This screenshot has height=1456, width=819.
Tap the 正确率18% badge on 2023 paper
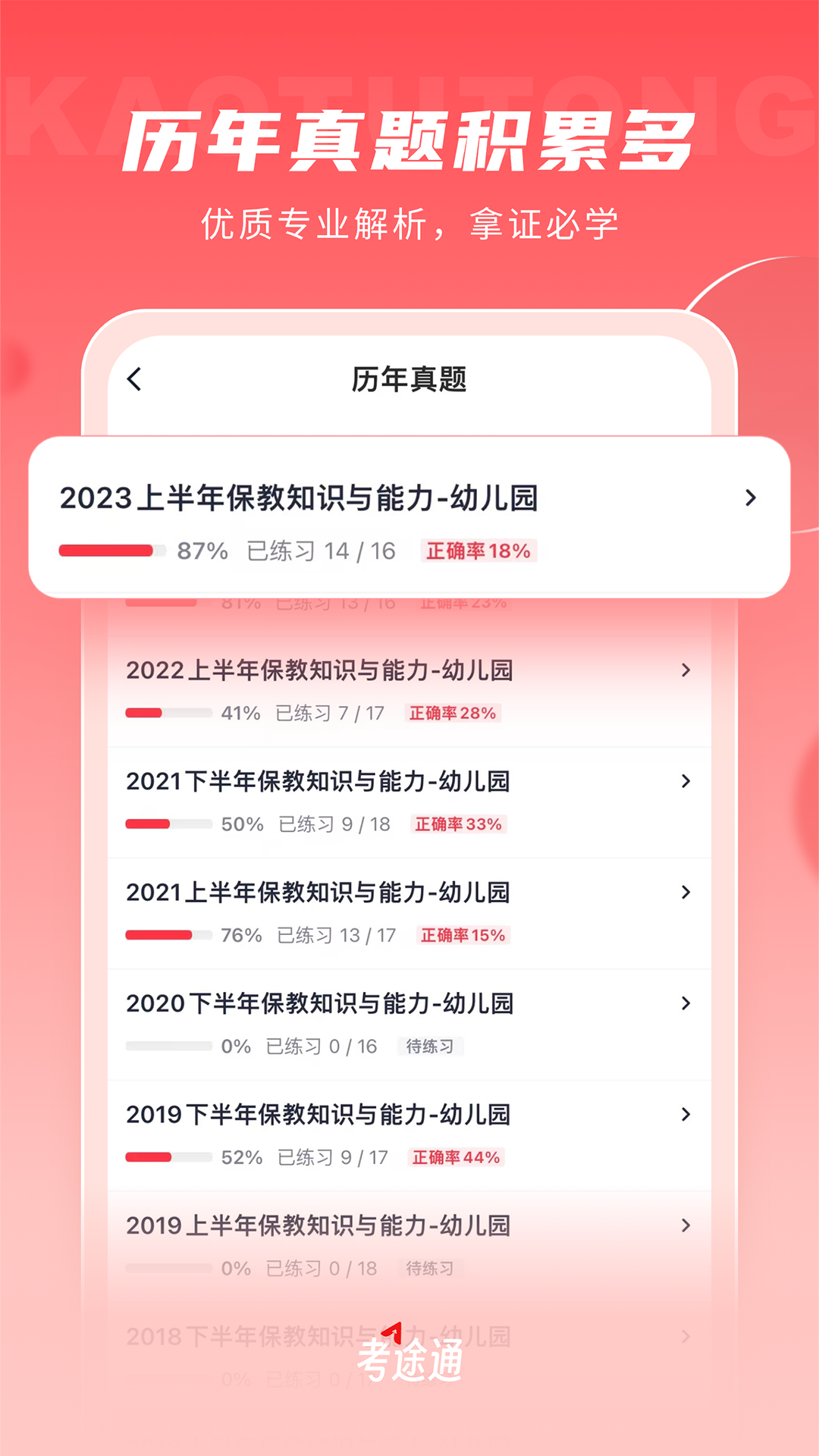pos(478,551)
